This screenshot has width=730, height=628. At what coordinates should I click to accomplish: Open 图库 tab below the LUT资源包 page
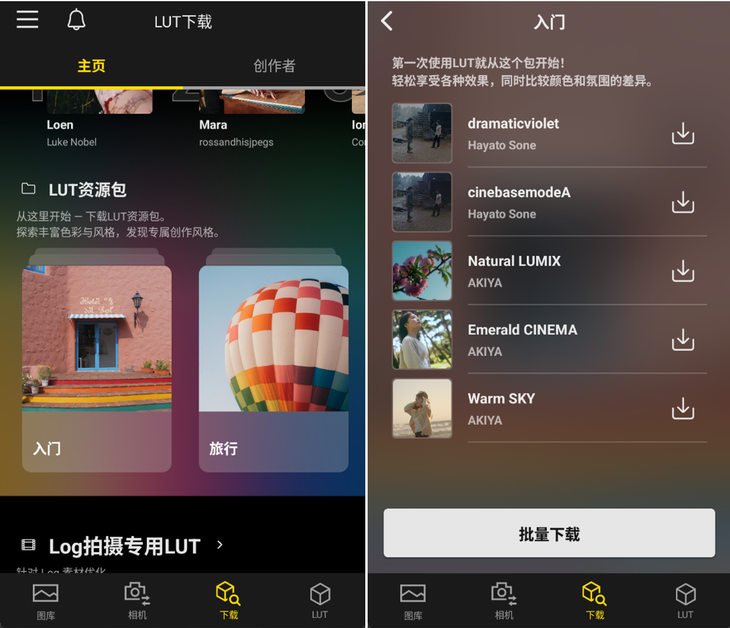tap(46, 601)
